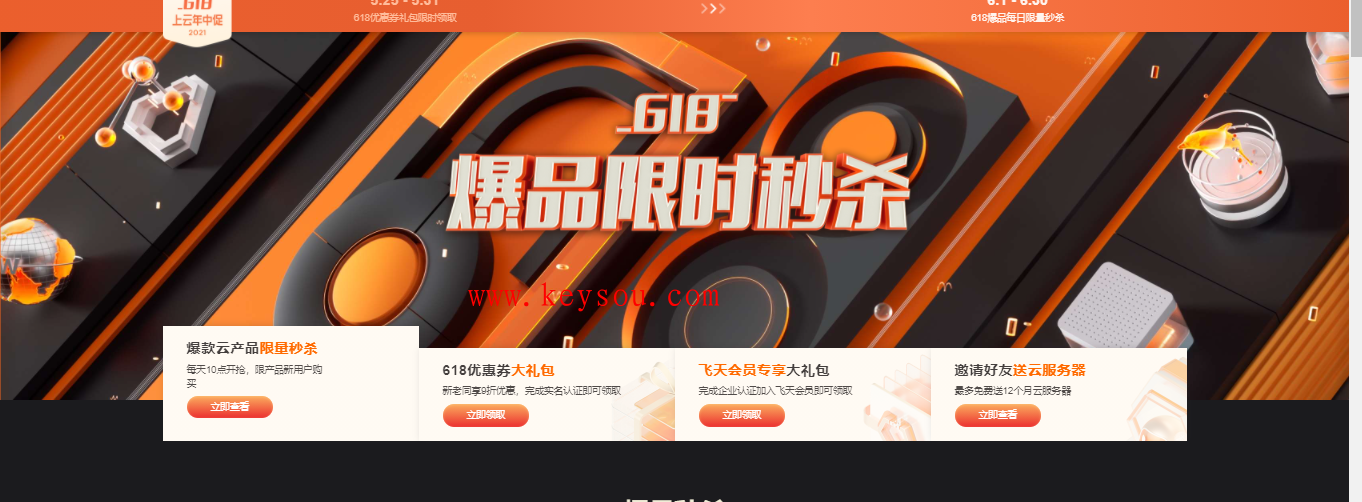Select the 618爆品每日限量秒杀 phase

[1017, 12]
